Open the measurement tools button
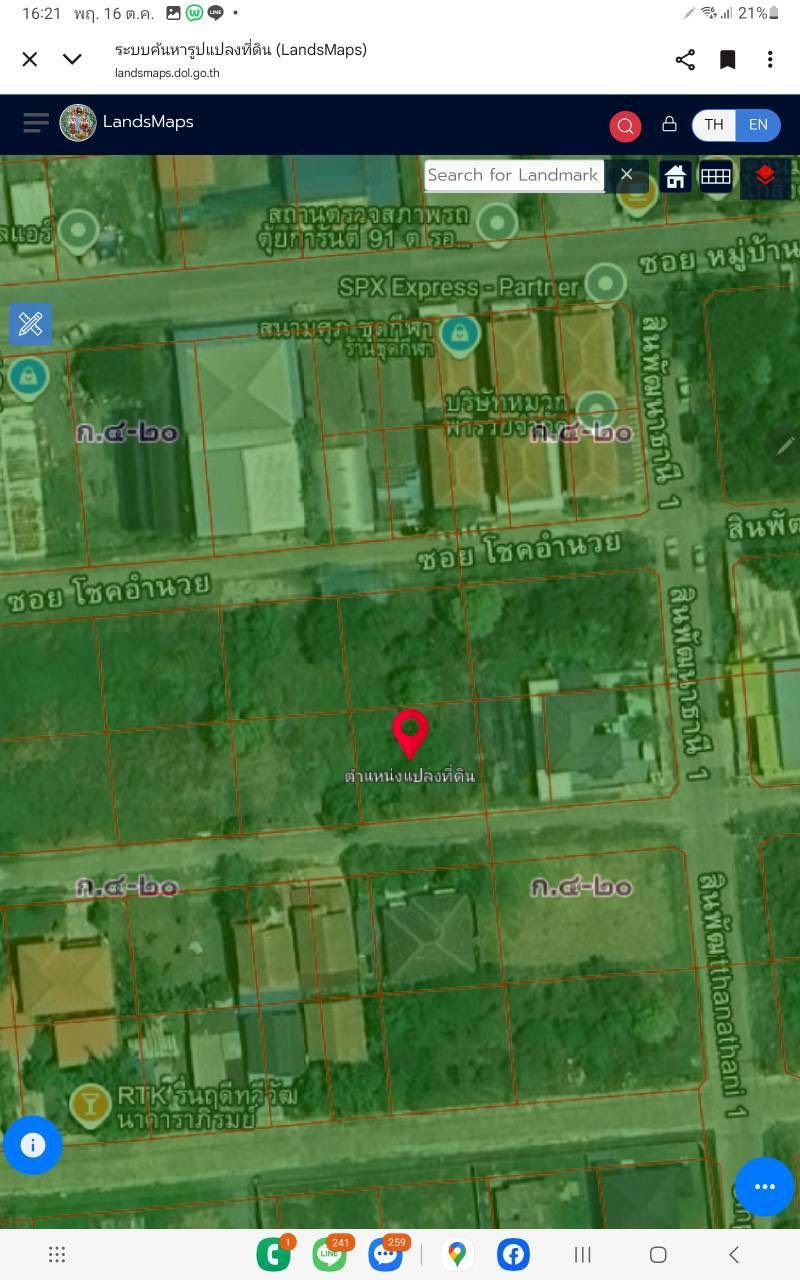The image size is (800, 1280). click(x=30, y=324)
